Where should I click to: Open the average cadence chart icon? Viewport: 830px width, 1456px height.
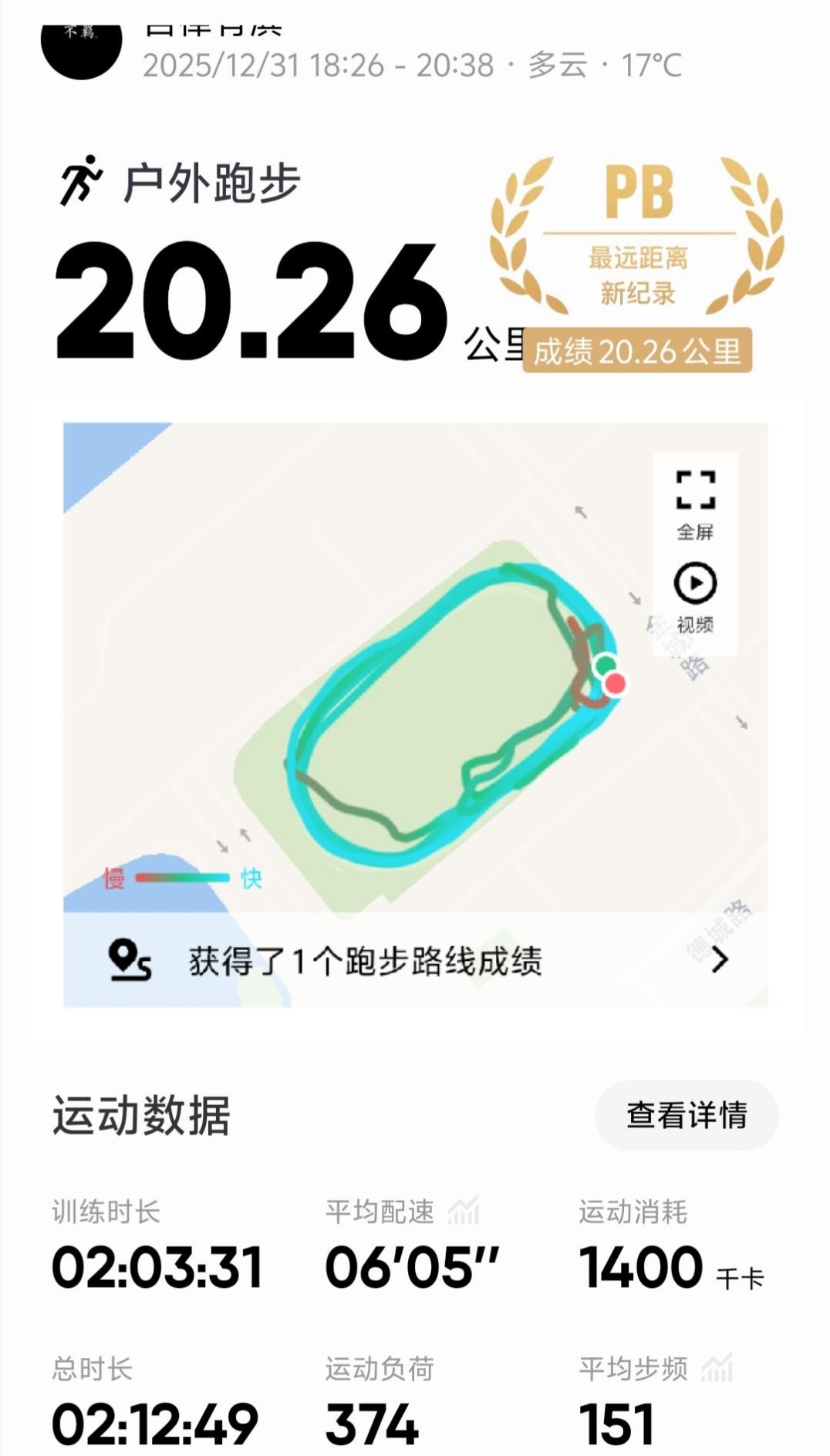pos(717,1368)
